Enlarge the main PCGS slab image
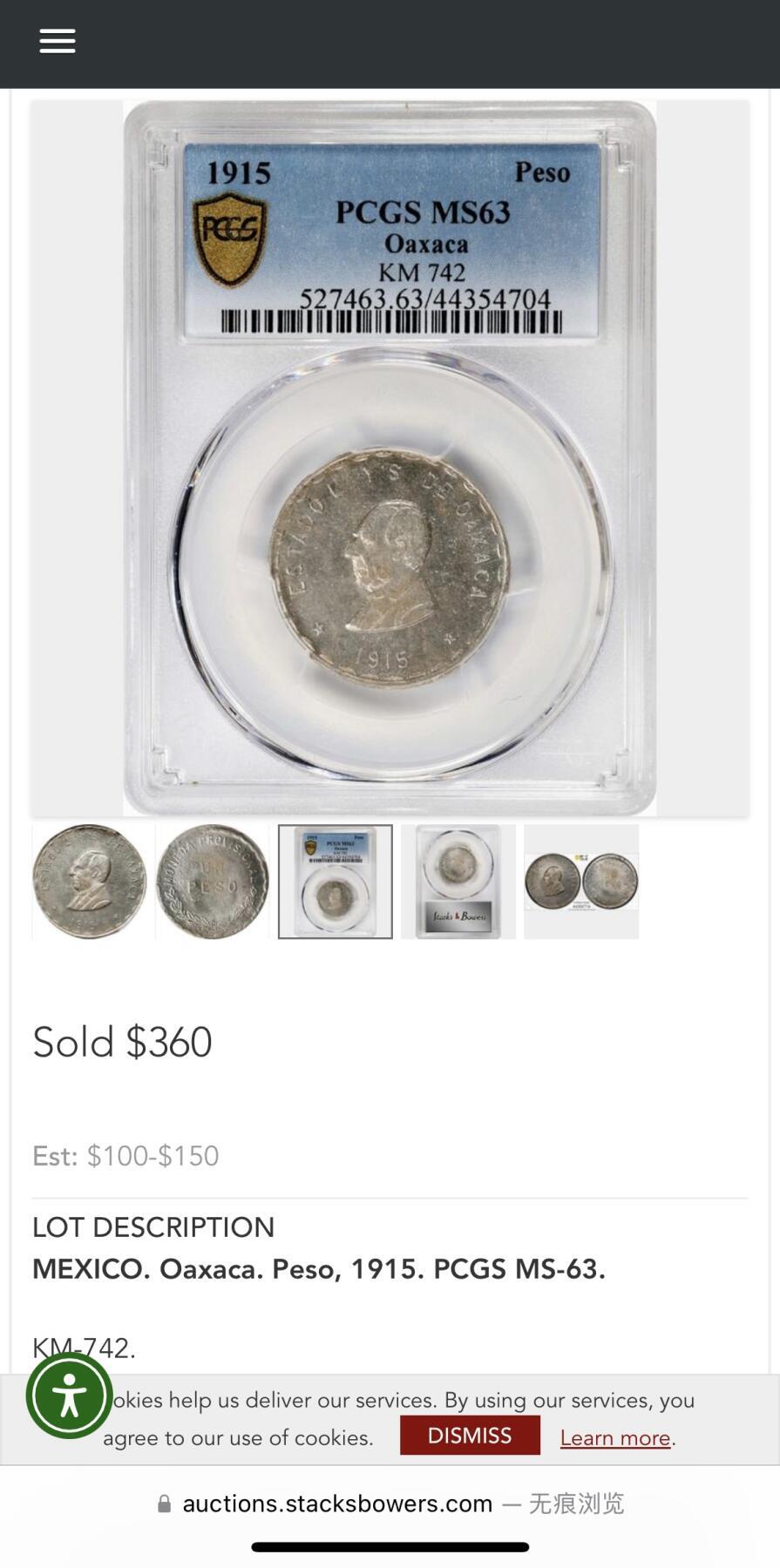The width and height of the screenshot is (780, 1568). coord(390,458)
